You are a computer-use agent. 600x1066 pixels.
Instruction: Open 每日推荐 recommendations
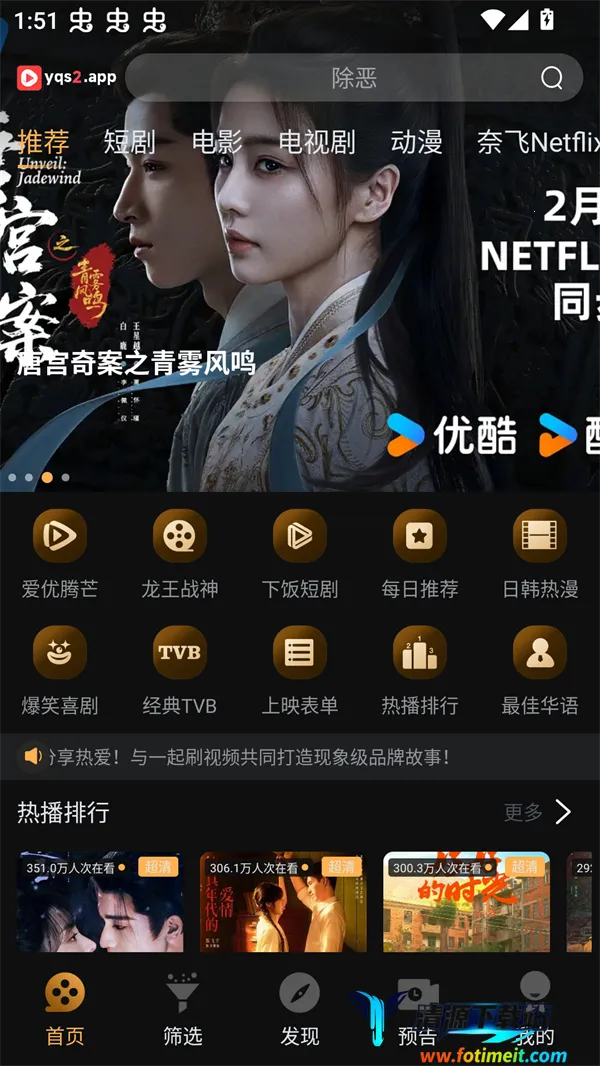pyautogui.click(x=420, y=555)
